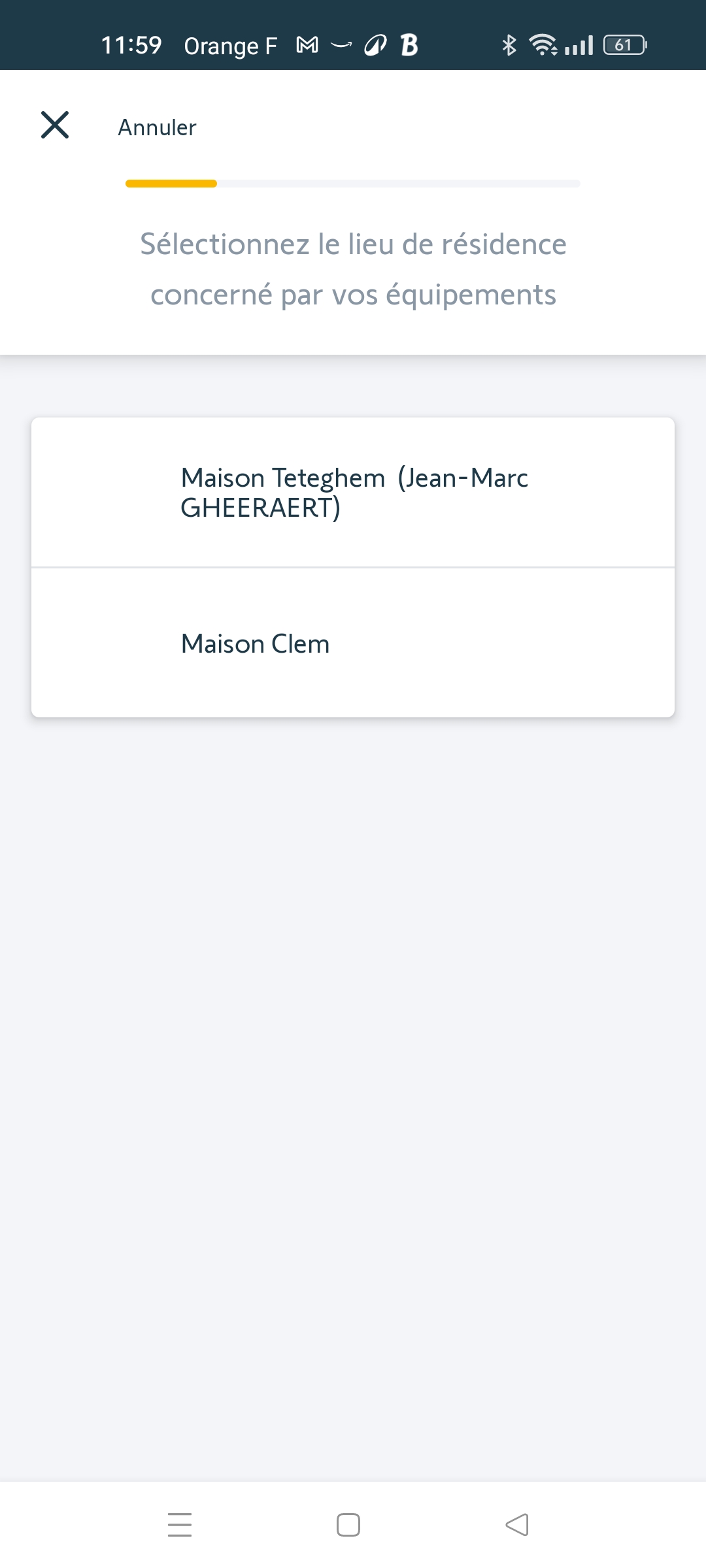Viewport: 706px width, 1568px height.
Task: Open recent apps from the navigation bar
Action: point(180,1525)
